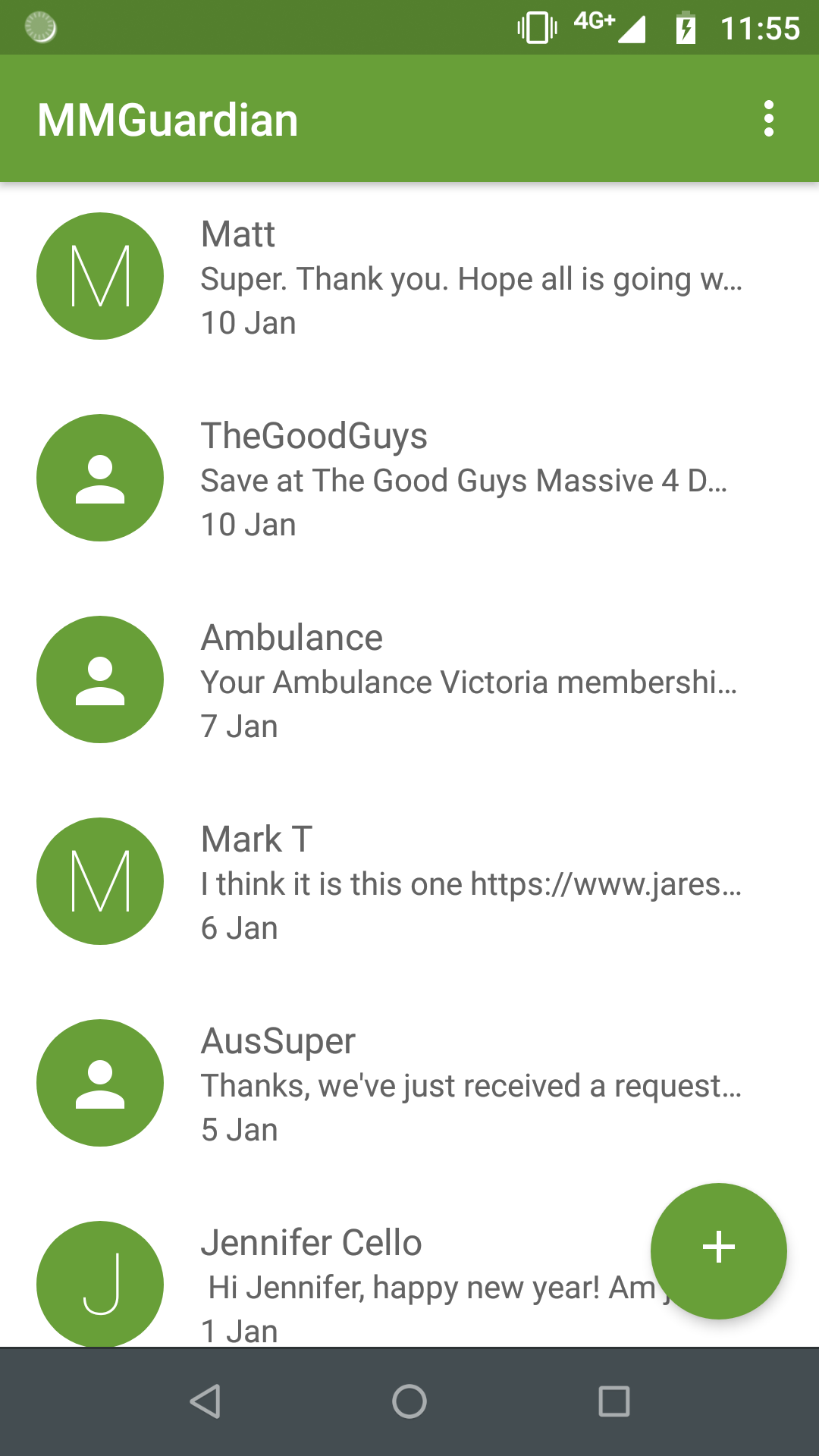Open Matt's contact avatar with letter M
The width and height of the screenshot is (819, 1456).
(100, 276)
